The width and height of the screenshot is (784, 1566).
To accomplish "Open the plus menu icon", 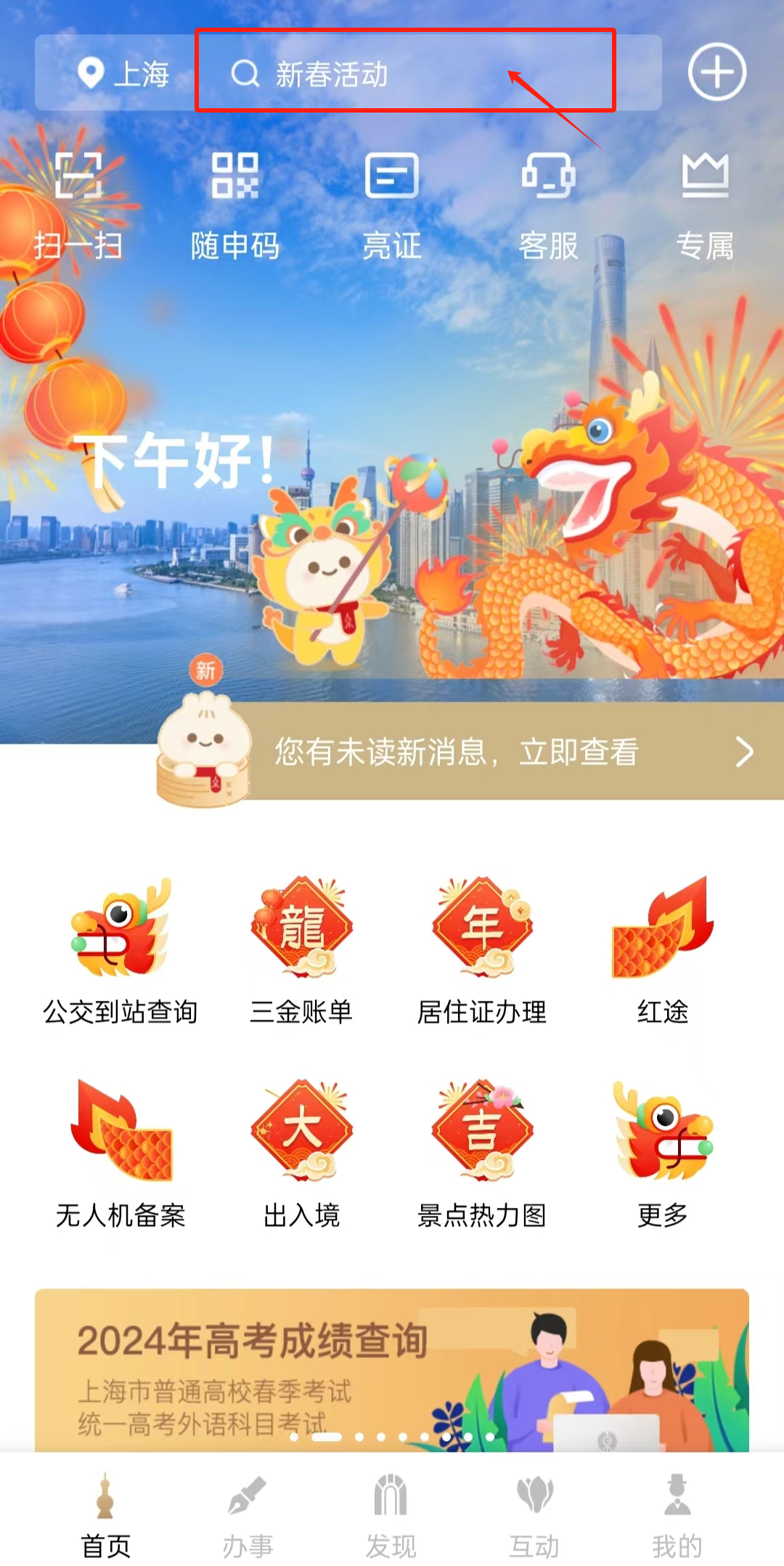I will tap(716, 72).
